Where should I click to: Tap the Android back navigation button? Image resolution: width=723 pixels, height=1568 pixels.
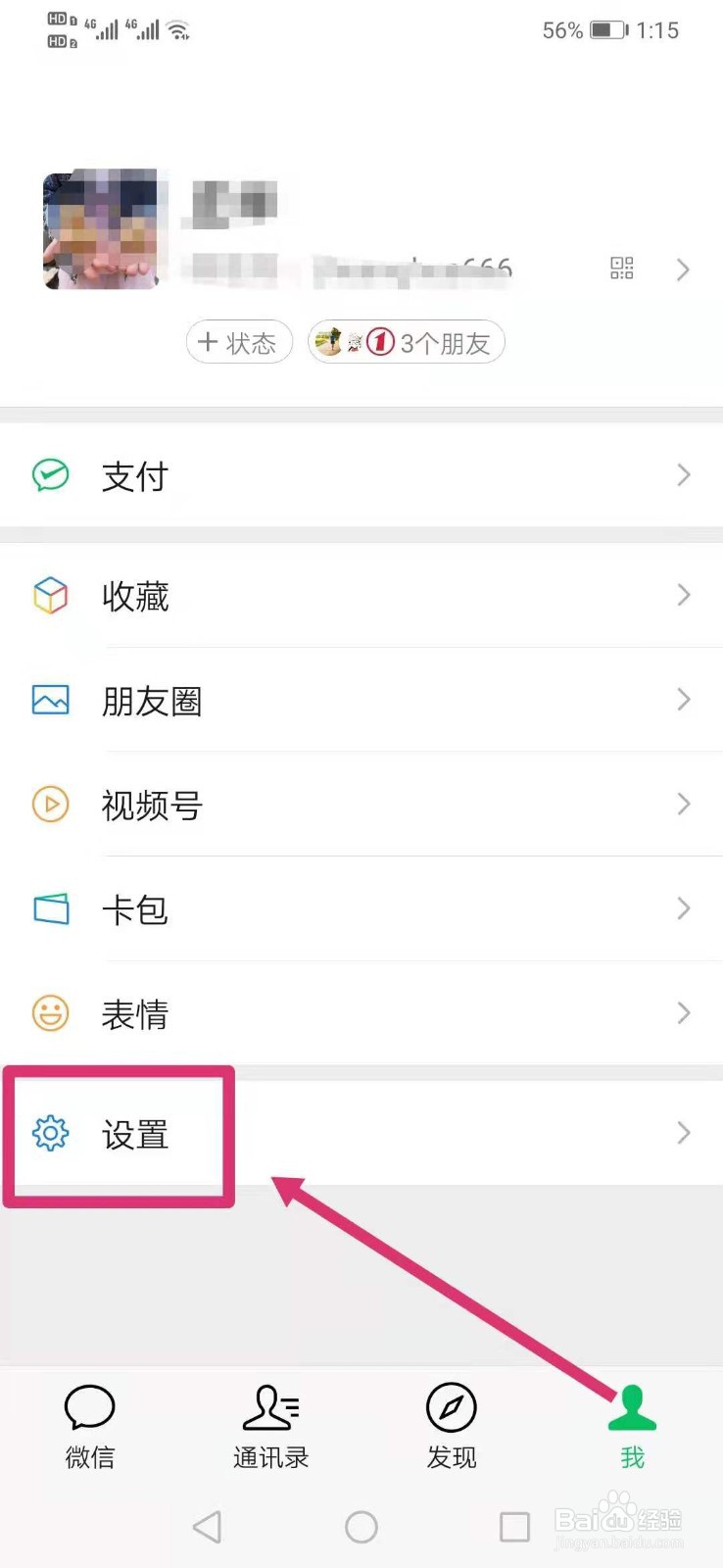(x=207, y=1526)
